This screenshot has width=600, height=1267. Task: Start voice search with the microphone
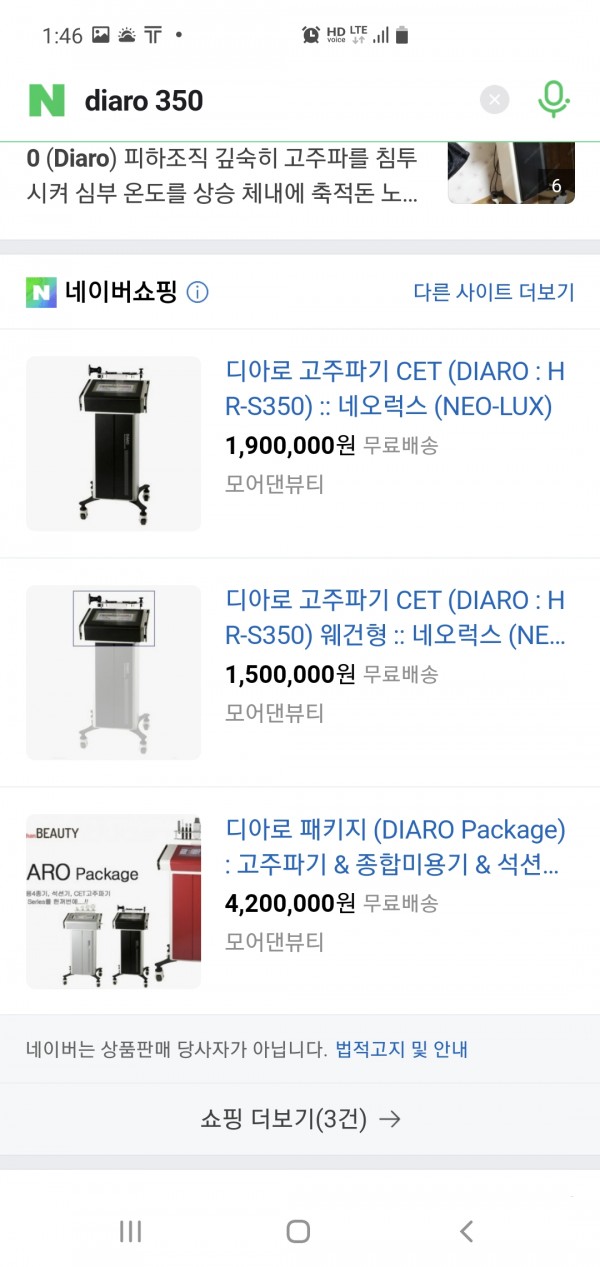coord(553,100)
